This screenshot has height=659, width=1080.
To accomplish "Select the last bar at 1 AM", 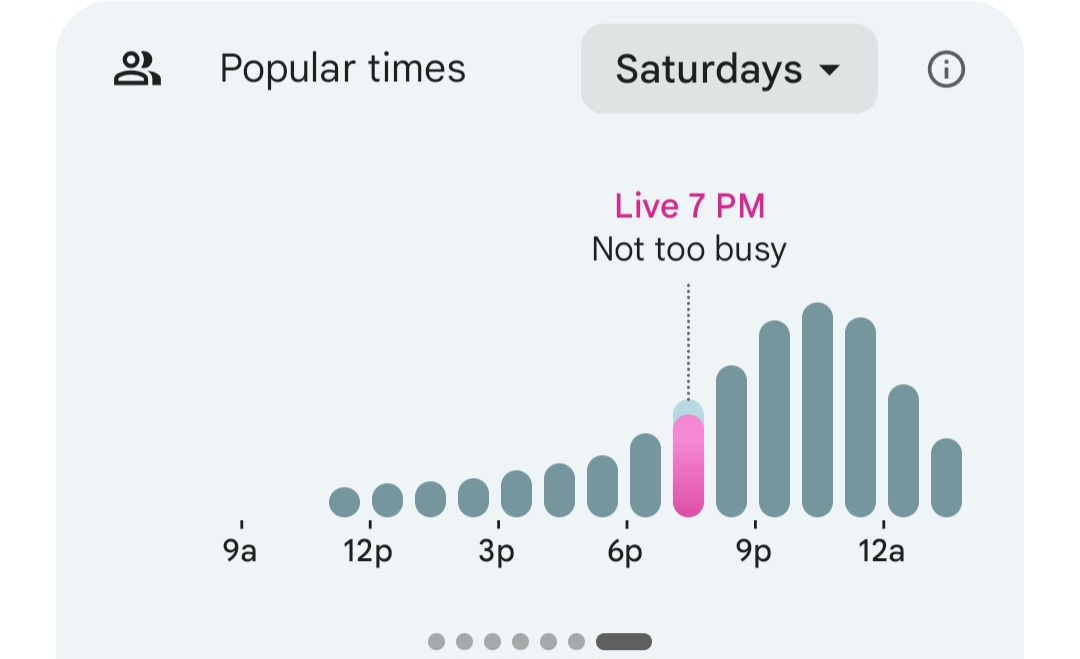I will (946, 478).
